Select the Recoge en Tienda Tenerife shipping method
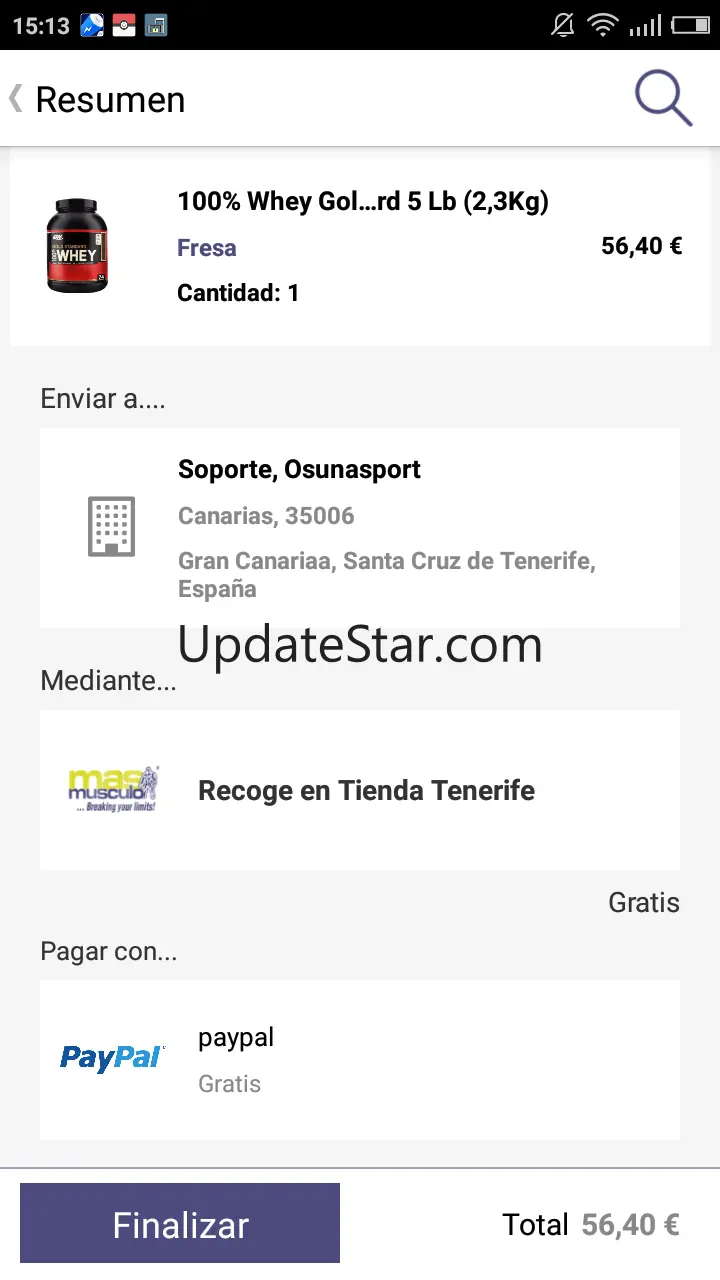The height and width of the screenshot is (1280, 720). coord(360,790)
